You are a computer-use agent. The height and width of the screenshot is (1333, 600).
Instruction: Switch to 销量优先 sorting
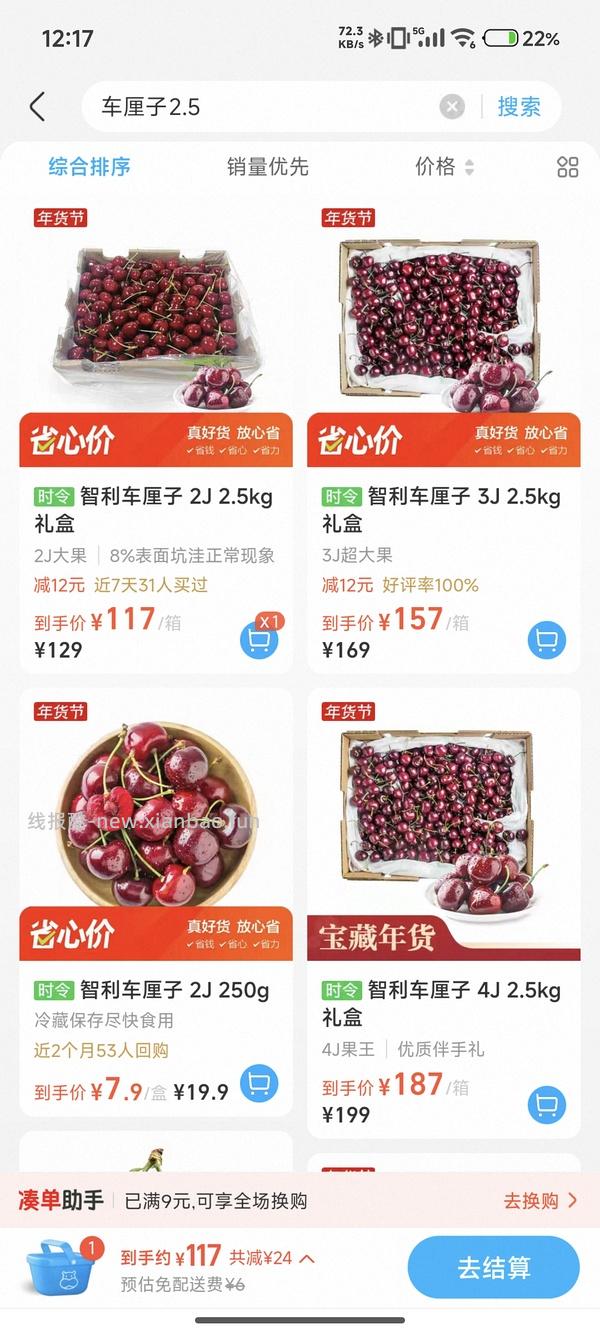[267, 167]
